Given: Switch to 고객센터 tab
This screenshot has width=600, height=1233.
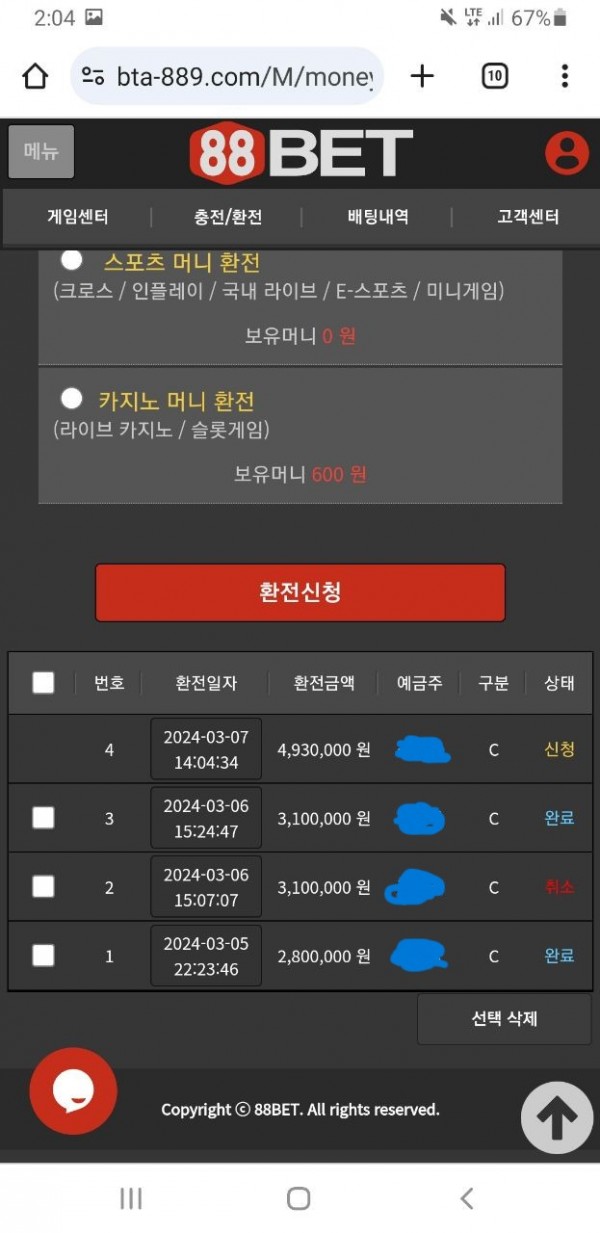Looking at the screenshot, I should pos(528,217).
